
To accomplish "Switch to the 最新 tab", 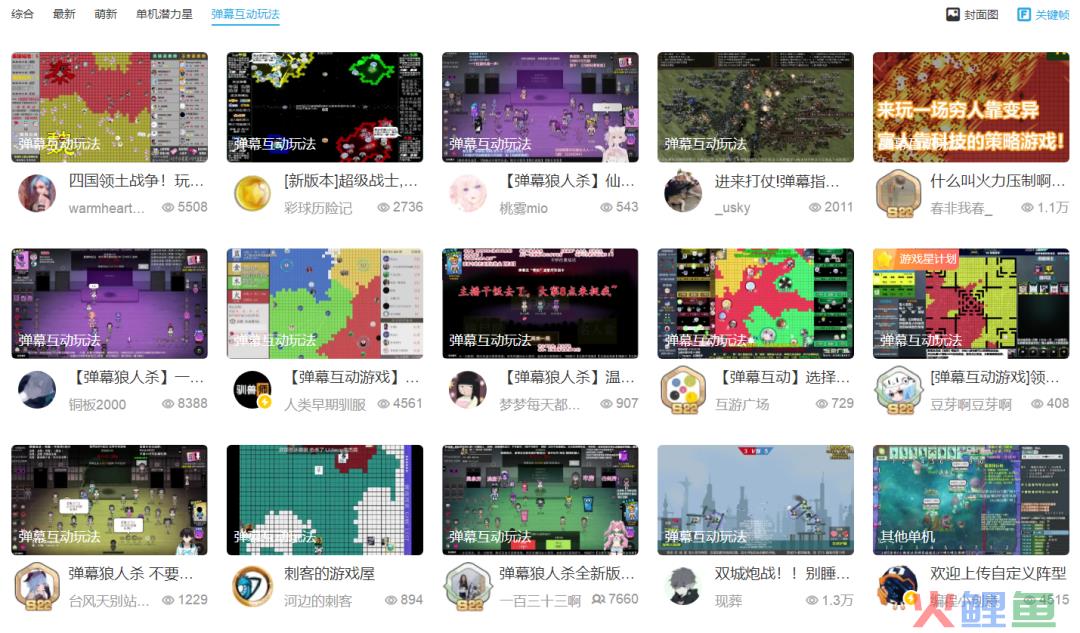I will 64,15.
